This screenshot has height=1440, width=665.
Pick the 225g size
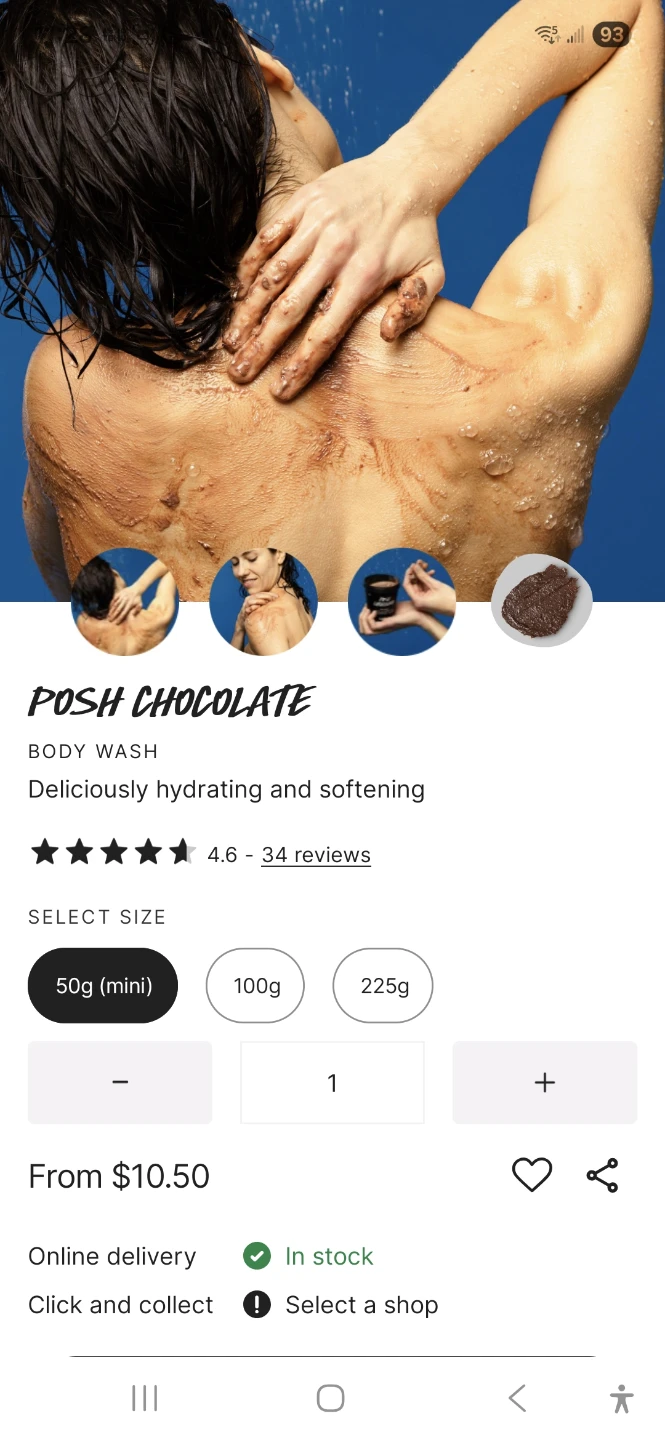(383, 986)
